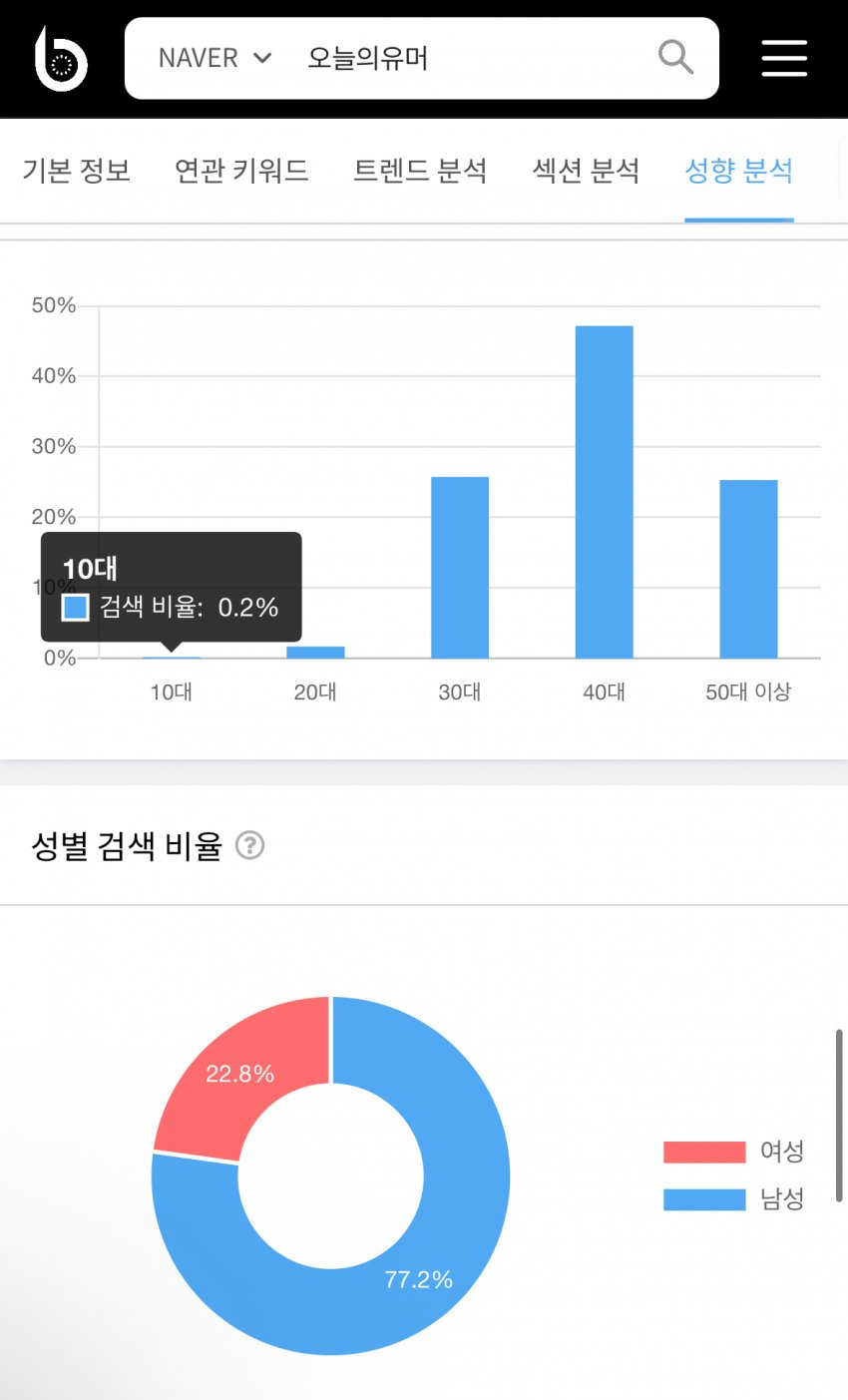
Task: Open the hamburger menu
Action: tap(784, 58)
